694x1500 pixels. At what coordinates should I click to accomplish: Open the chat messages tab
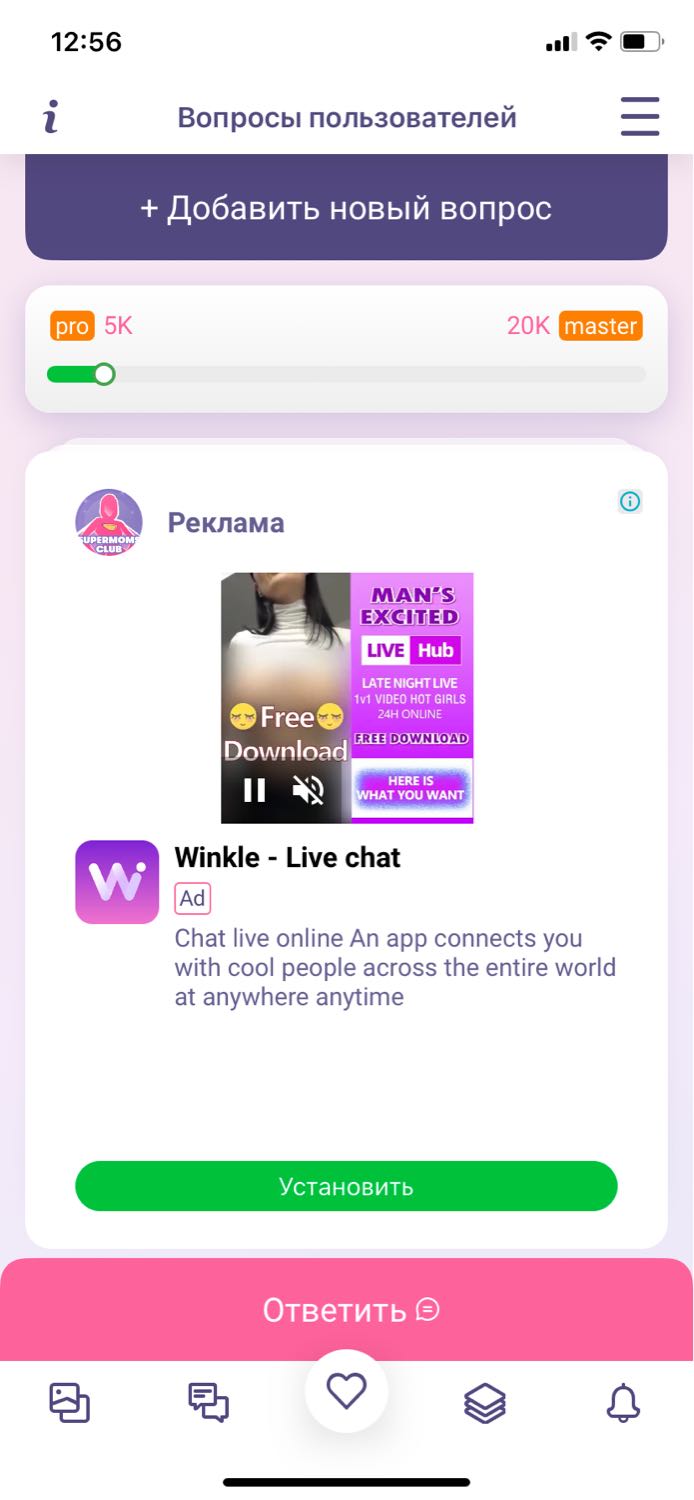tap(208, 1402)
